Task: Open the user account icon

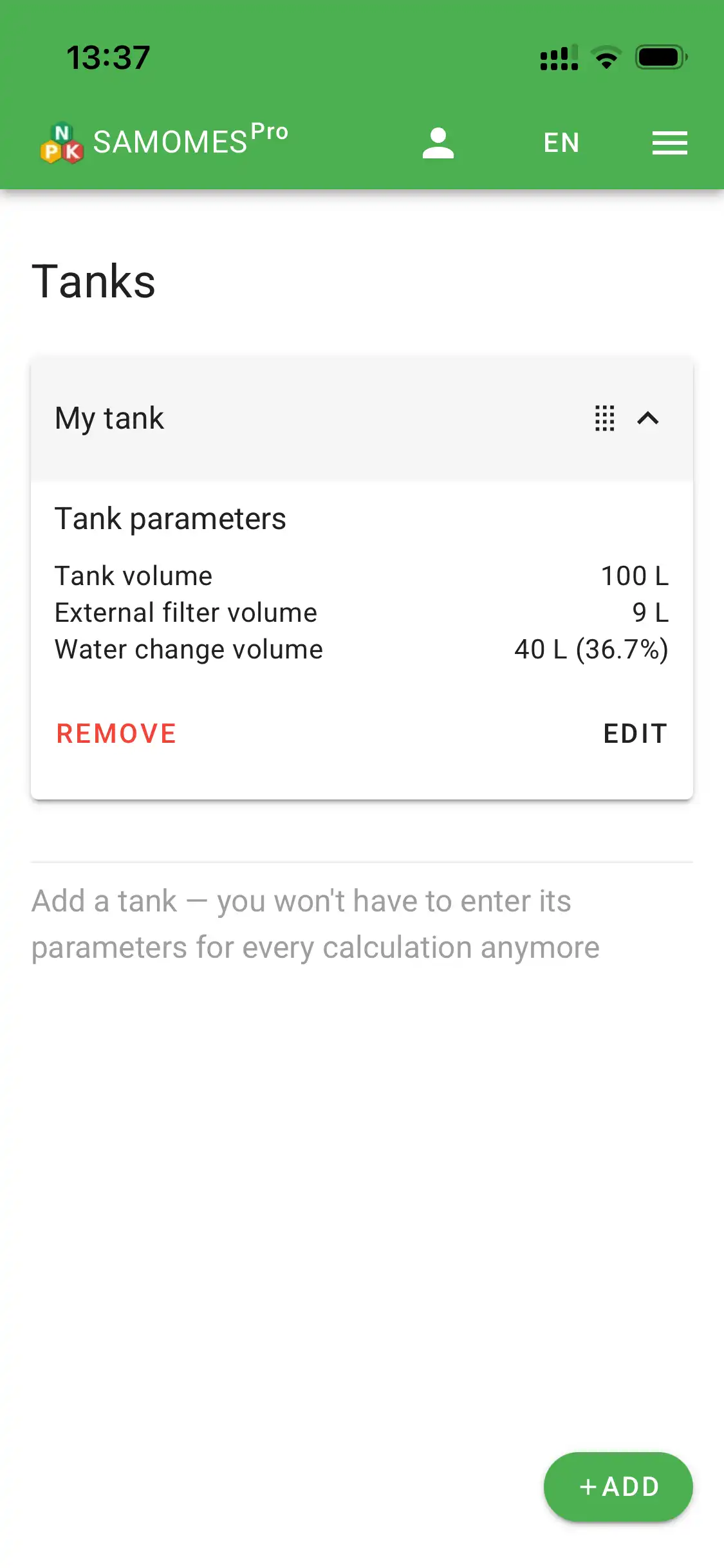Action: [438, 143]
